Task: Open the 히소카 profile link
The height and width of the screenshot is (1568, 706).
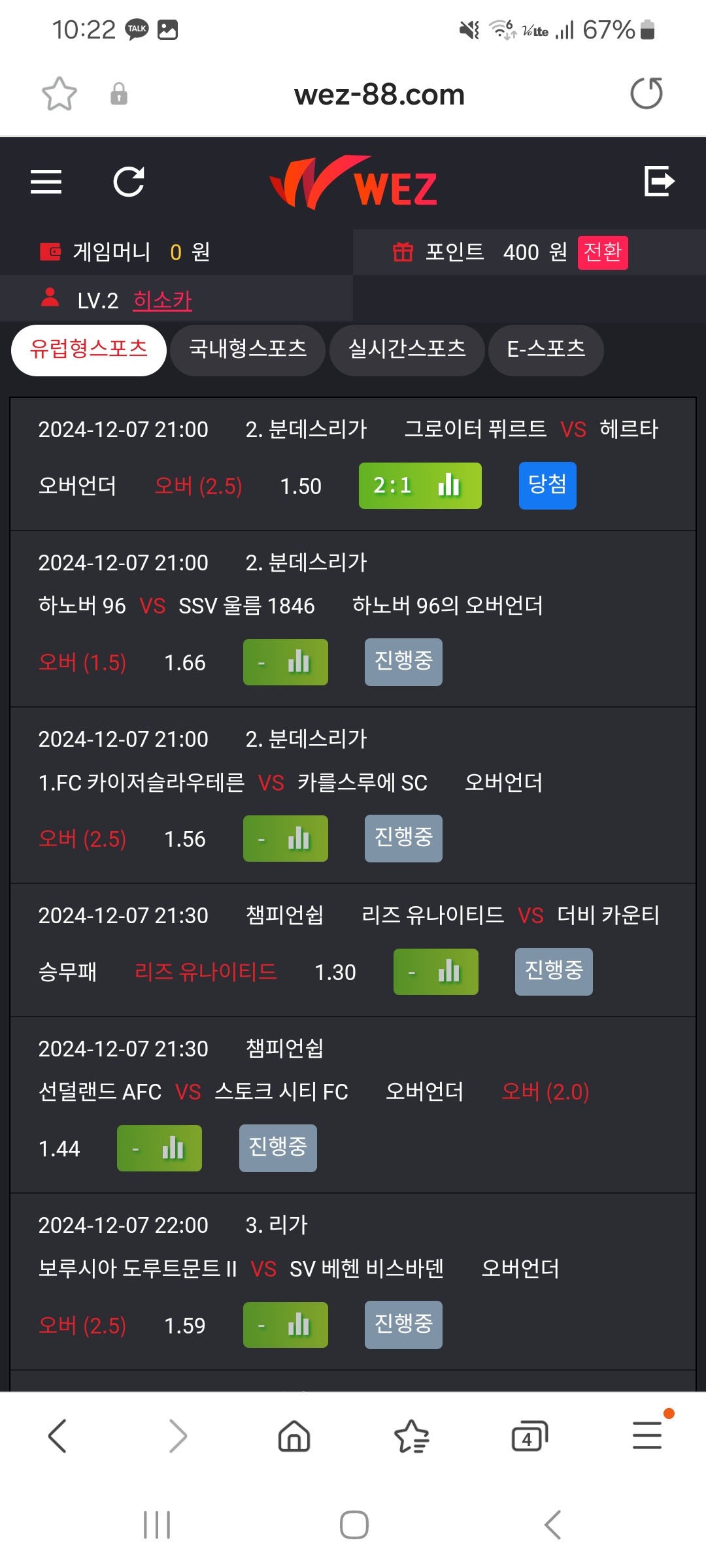Action: (162, 301)
